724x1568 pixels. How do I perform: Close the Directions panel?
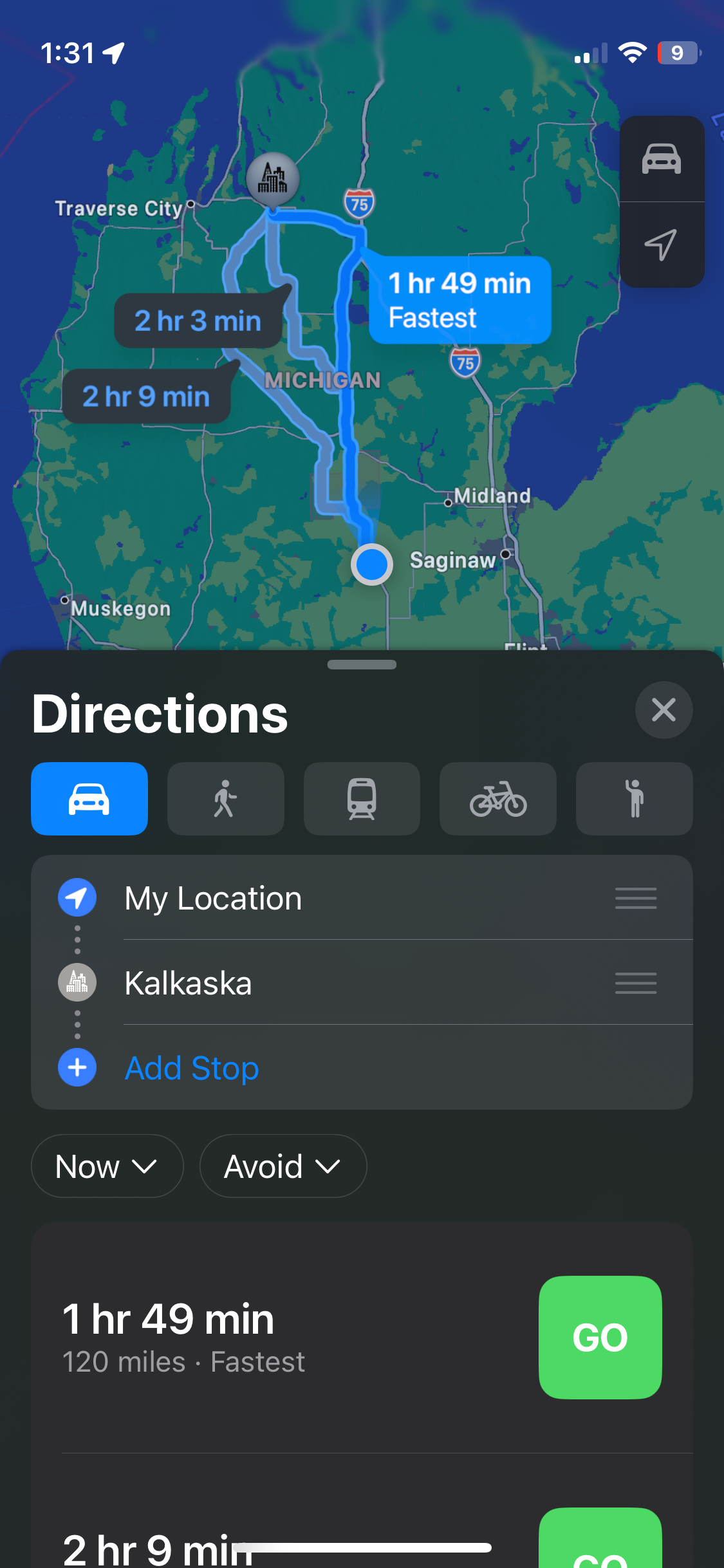click(x=664, y=710)
